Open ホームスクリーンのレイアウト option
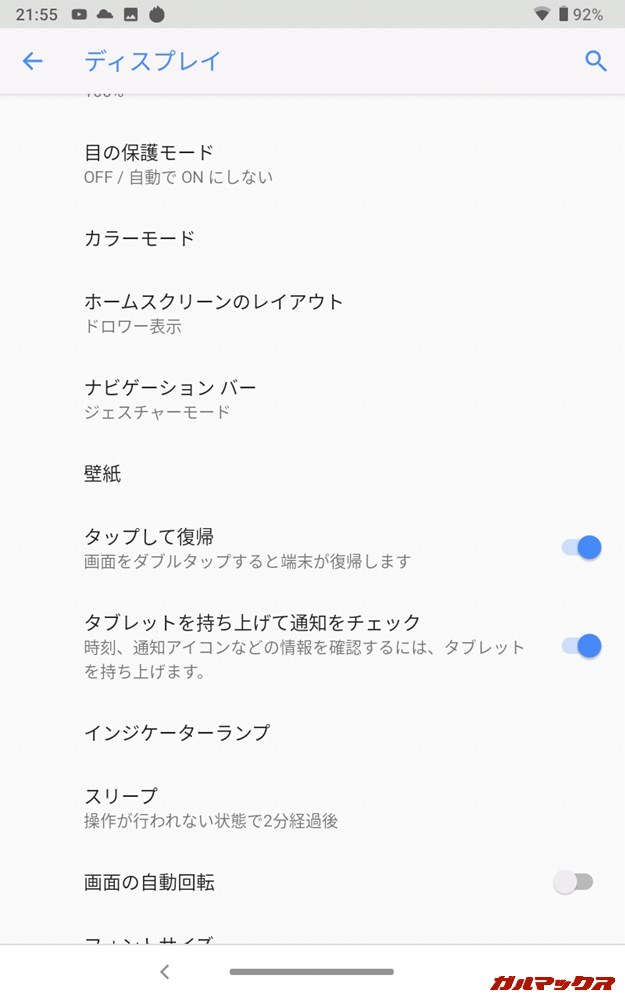This screenshot has width=625, height=1000. coord(213,313)
